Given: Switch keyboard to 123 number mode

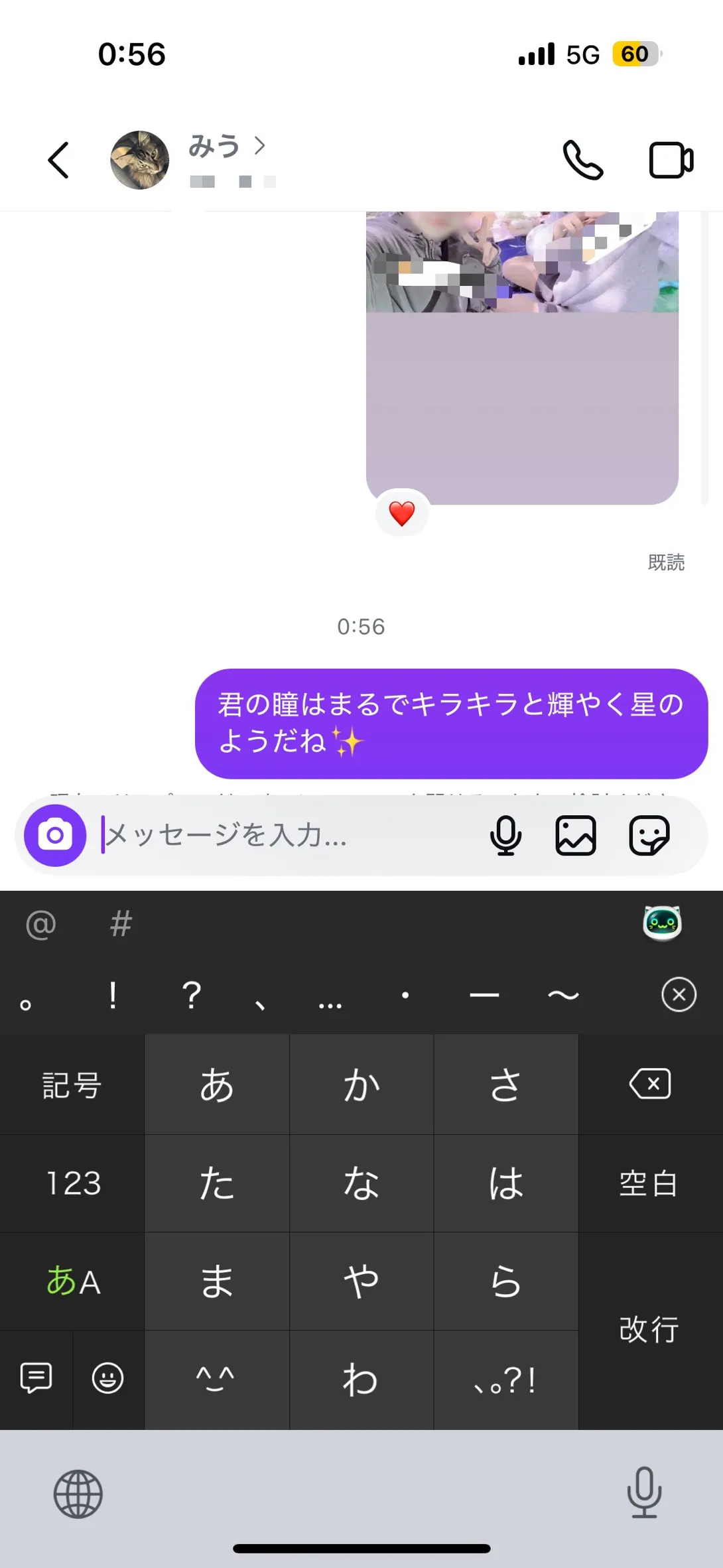Looking at the screenshot, I should tap(72, 1183).
